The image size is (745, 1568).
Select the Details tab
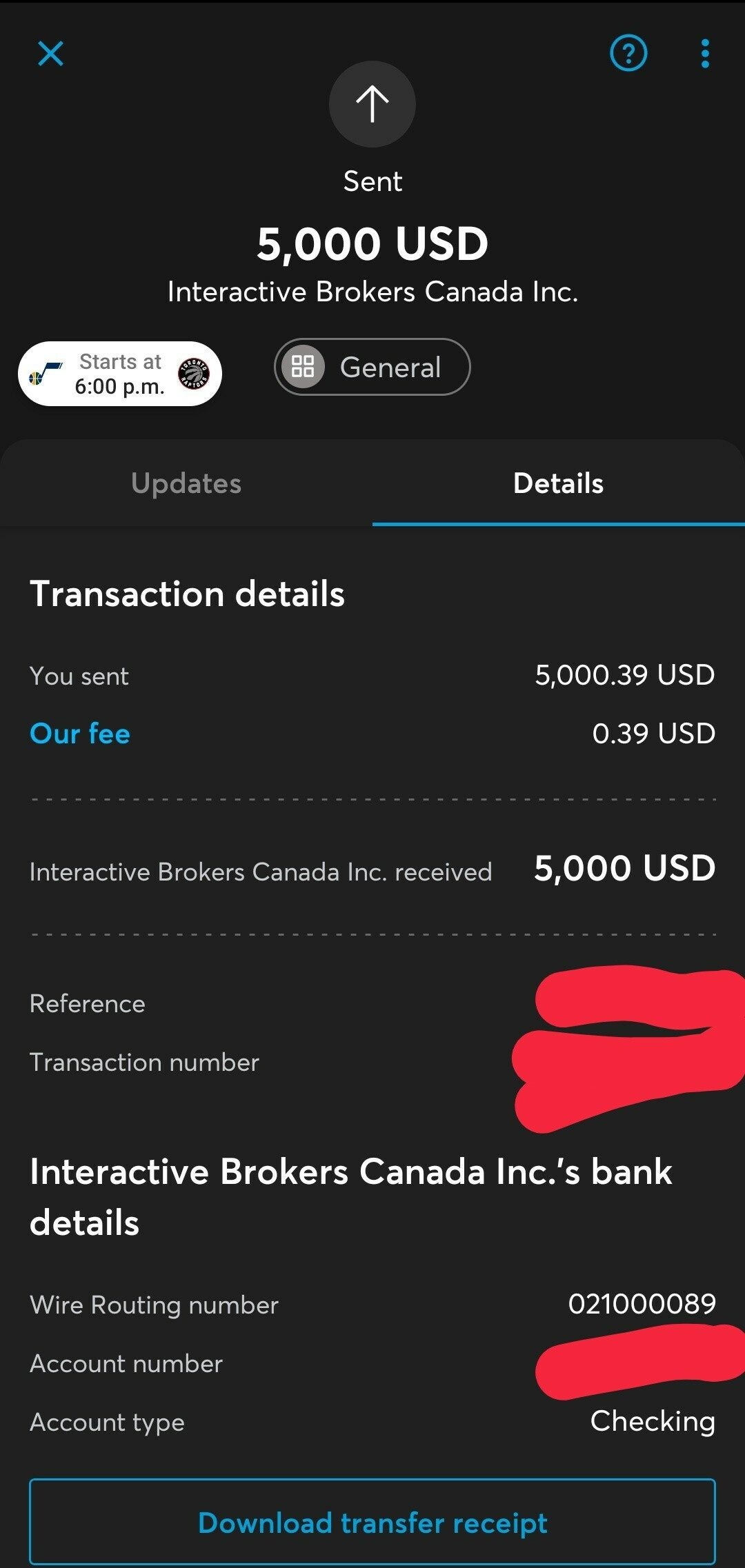[557, 483]
